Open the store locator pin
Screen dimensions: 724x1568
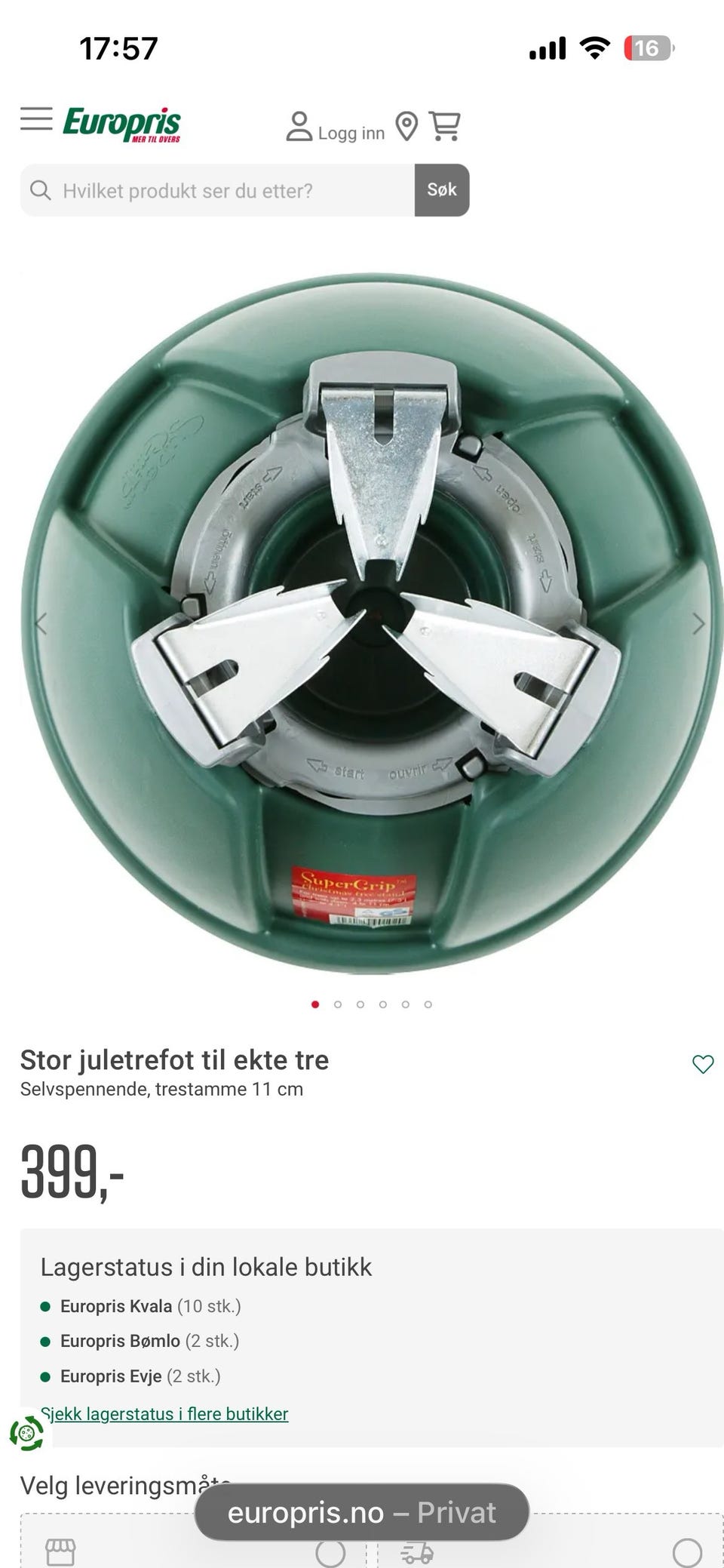click(x=406, y=127)
